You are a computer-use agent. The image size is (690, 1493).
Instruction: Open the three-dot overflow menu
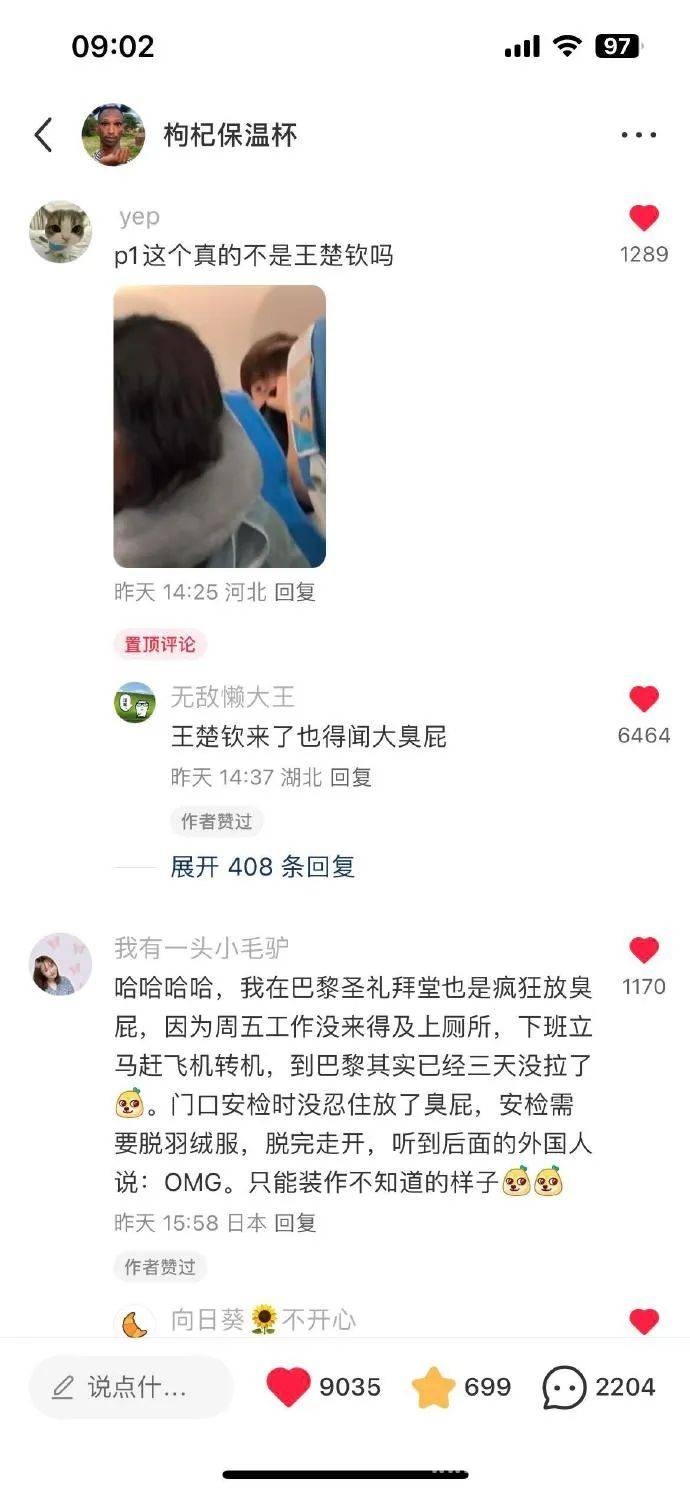(638, 135)
